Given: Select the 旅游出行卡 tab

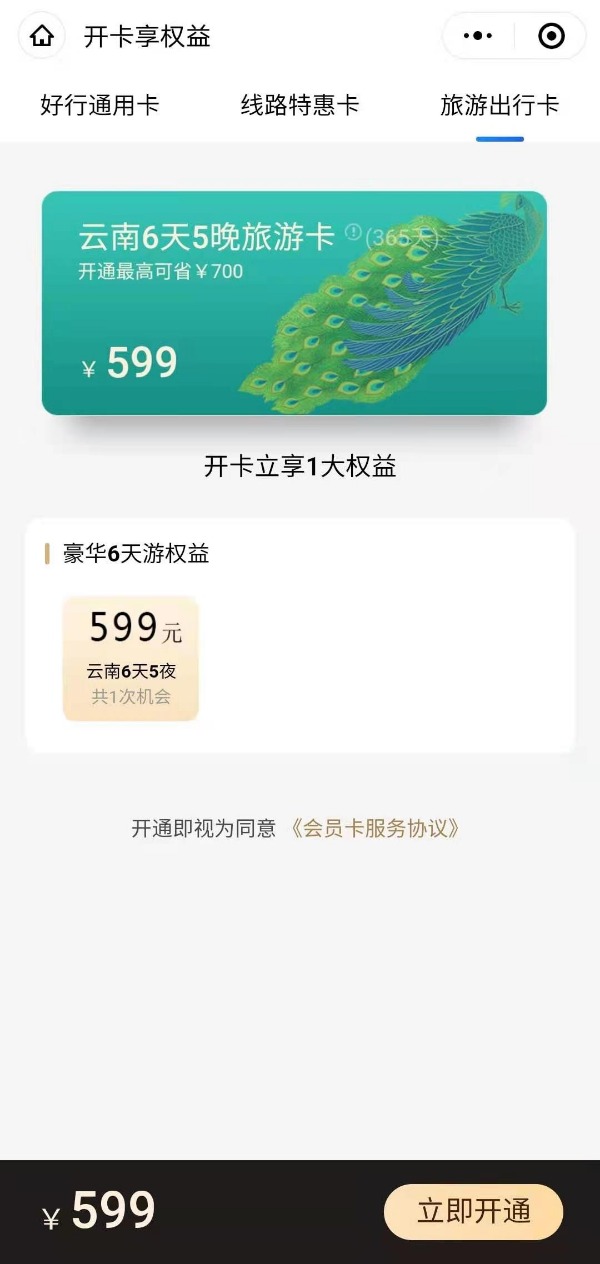Looking at the screenshot, I should [499, 106].
